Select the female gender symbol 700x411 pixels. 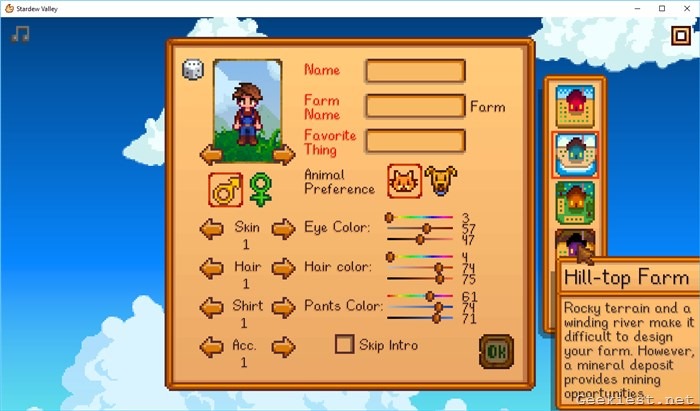[260, 187]
